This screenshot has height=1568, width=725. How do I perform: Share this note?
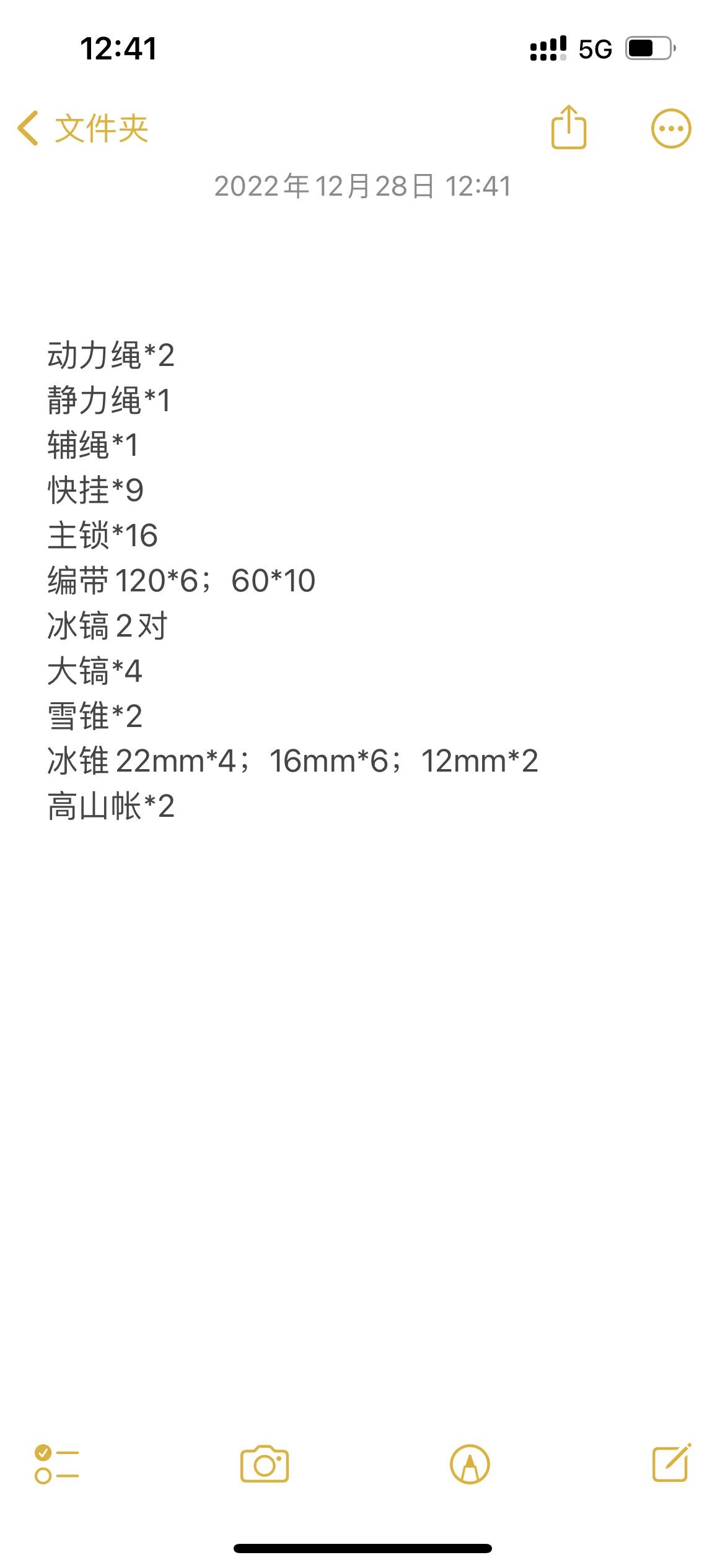pos(568,128)
